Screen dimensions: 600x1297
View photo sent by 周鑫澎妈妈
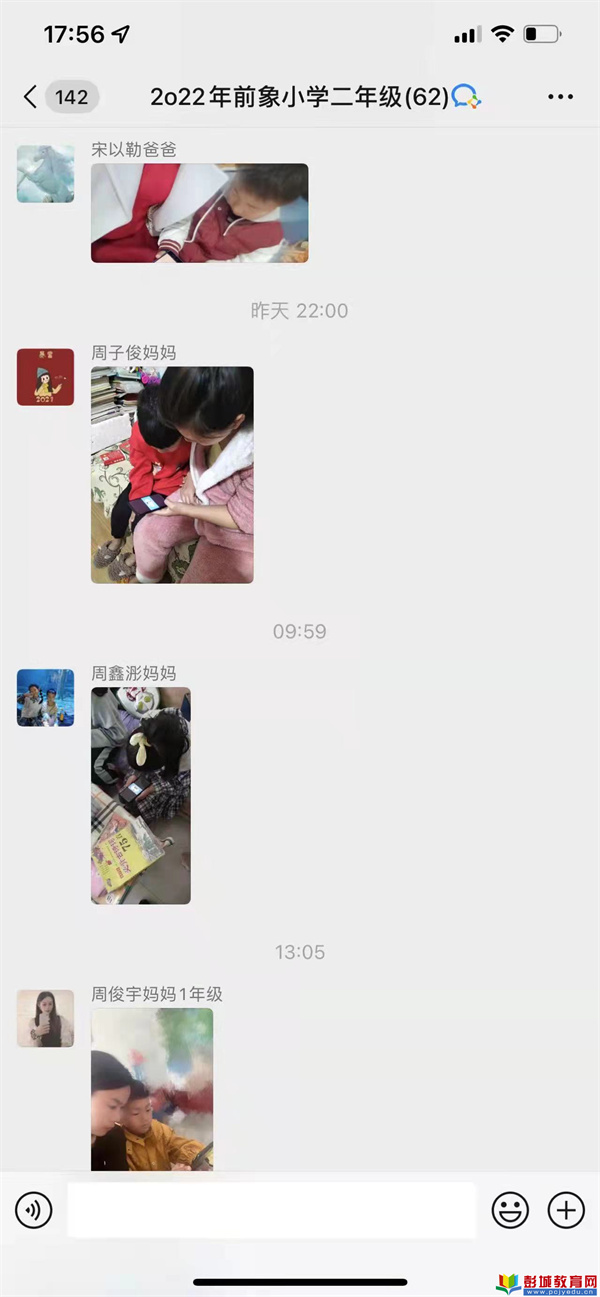(141, 795)
